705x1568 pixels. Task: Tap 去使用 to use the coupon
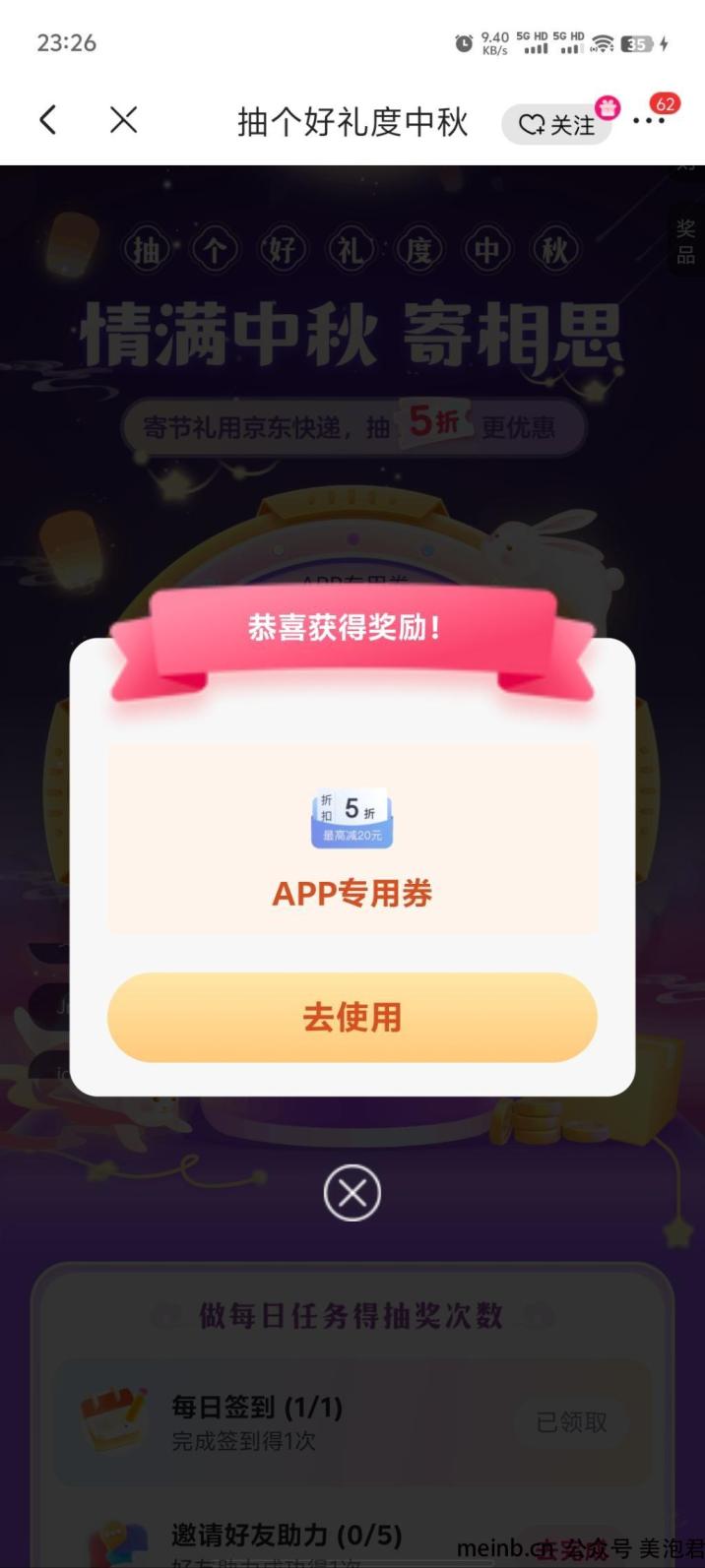click(352, 1017)
